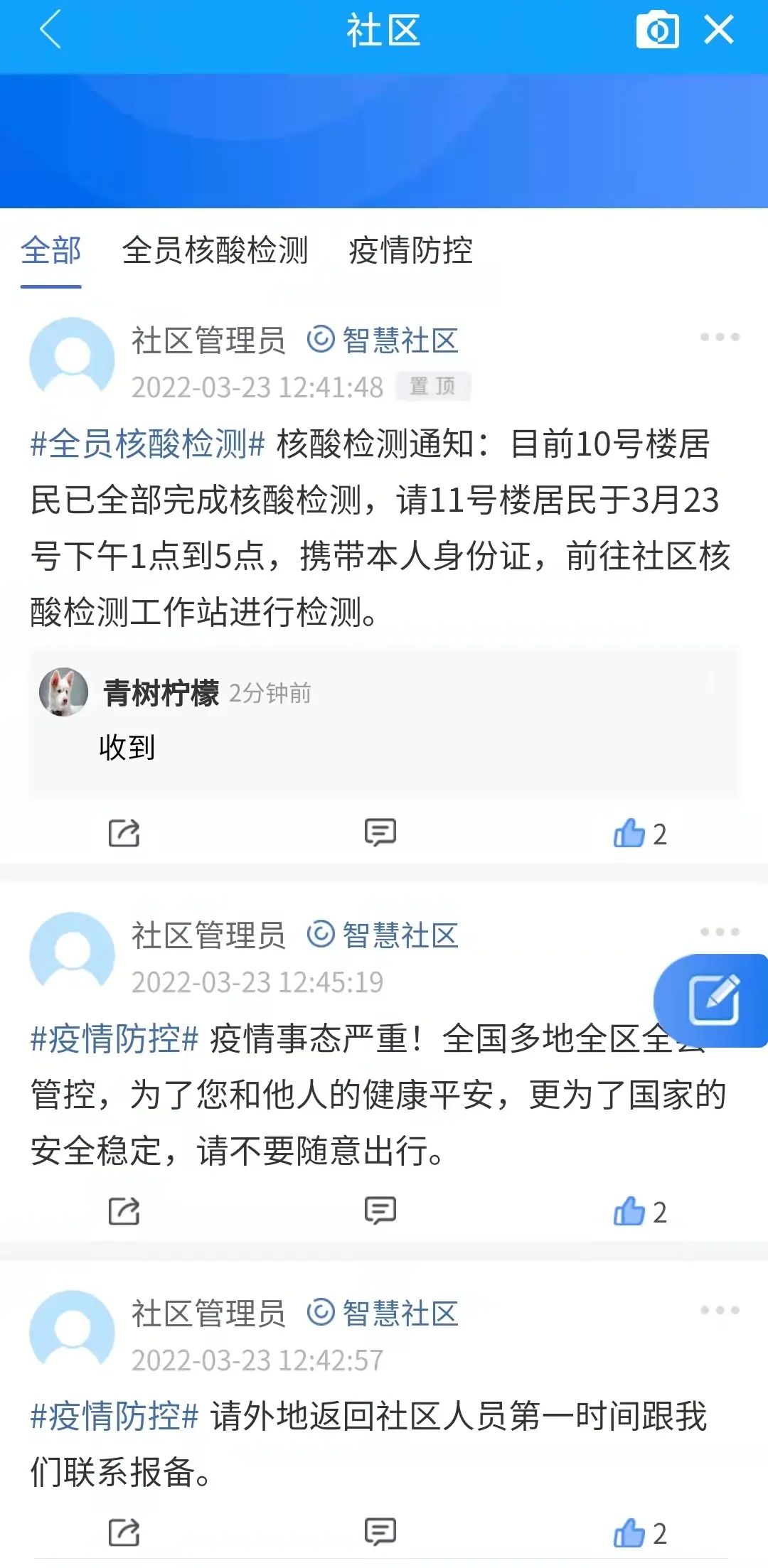
Task: Switch to the 疫情防控 tab
Action: tap(410, 250)
